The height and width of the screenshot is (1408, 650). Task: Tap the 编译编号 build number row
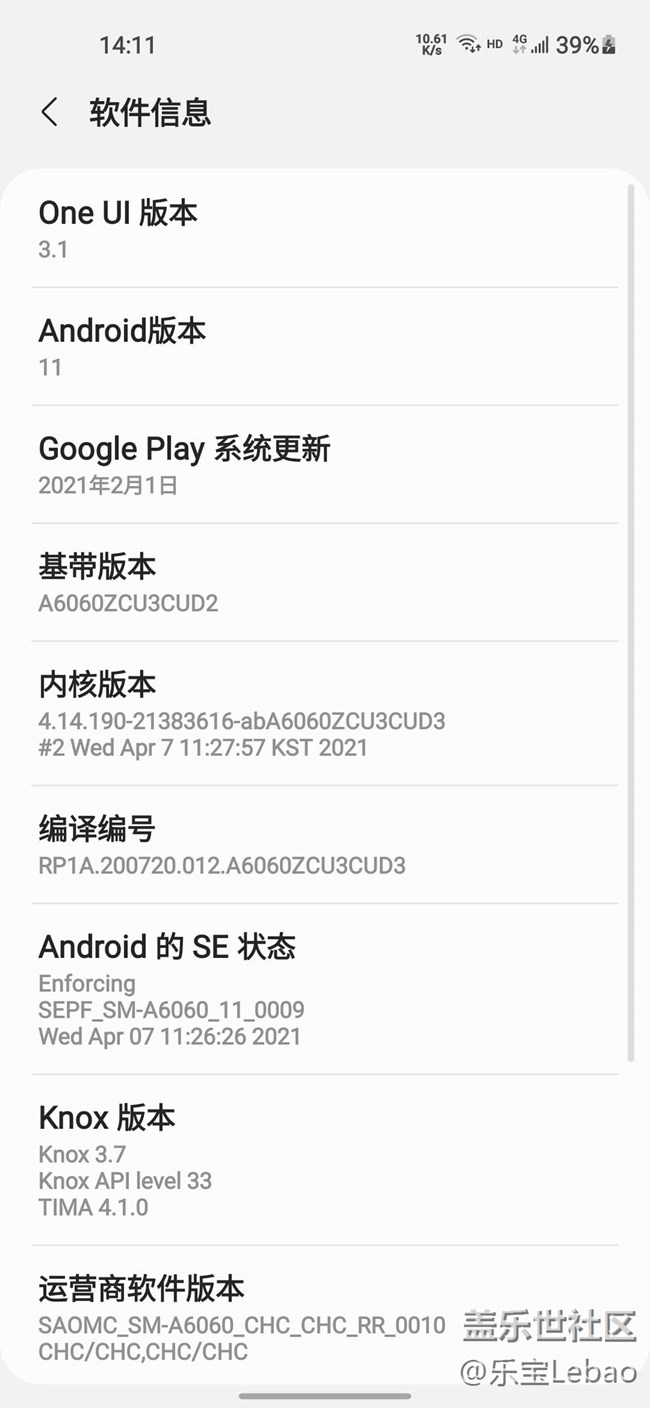tap(324, 845)
